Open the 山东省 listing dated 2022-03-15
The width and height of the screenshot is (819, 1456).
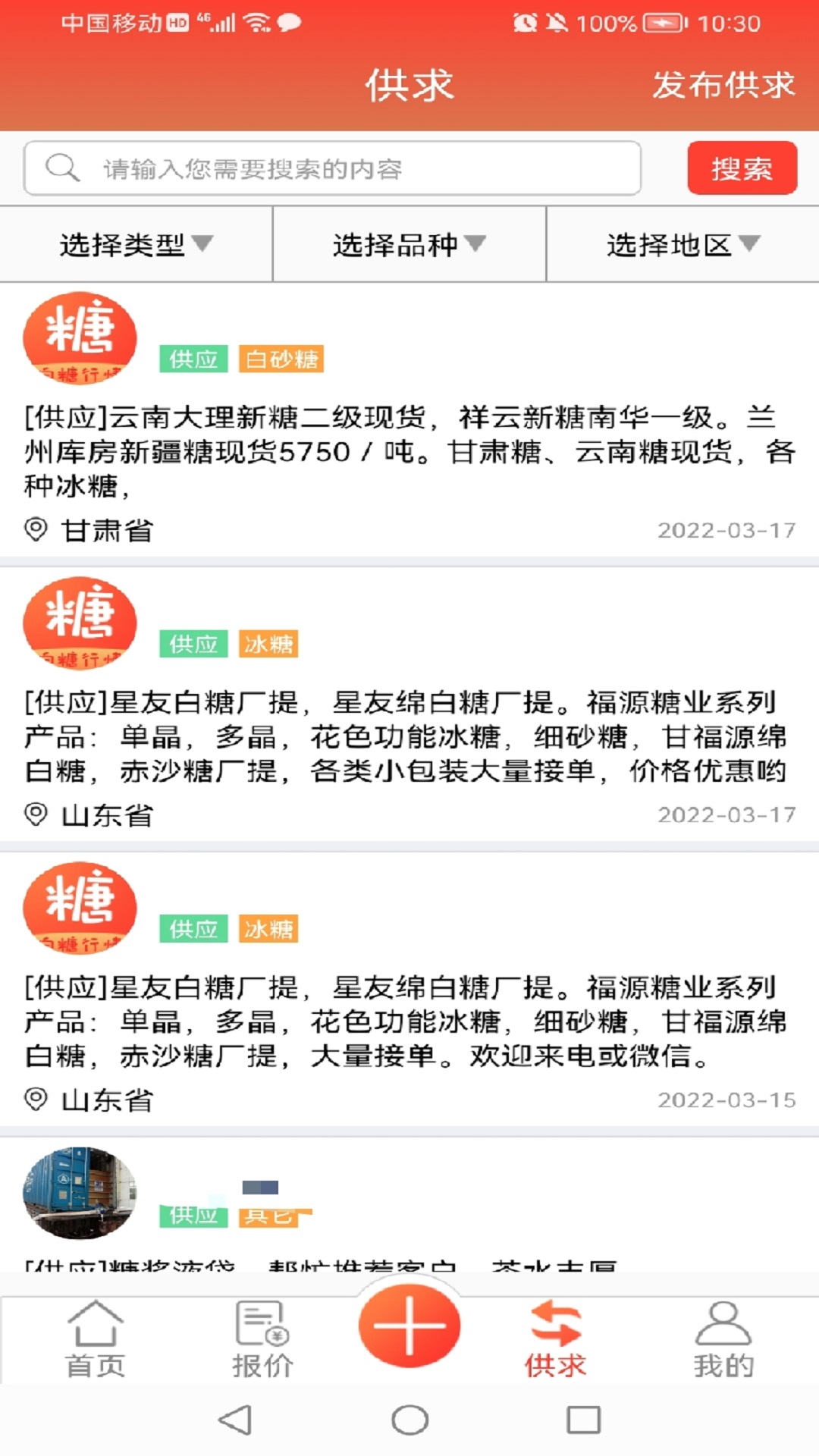(x=409, y=989)
